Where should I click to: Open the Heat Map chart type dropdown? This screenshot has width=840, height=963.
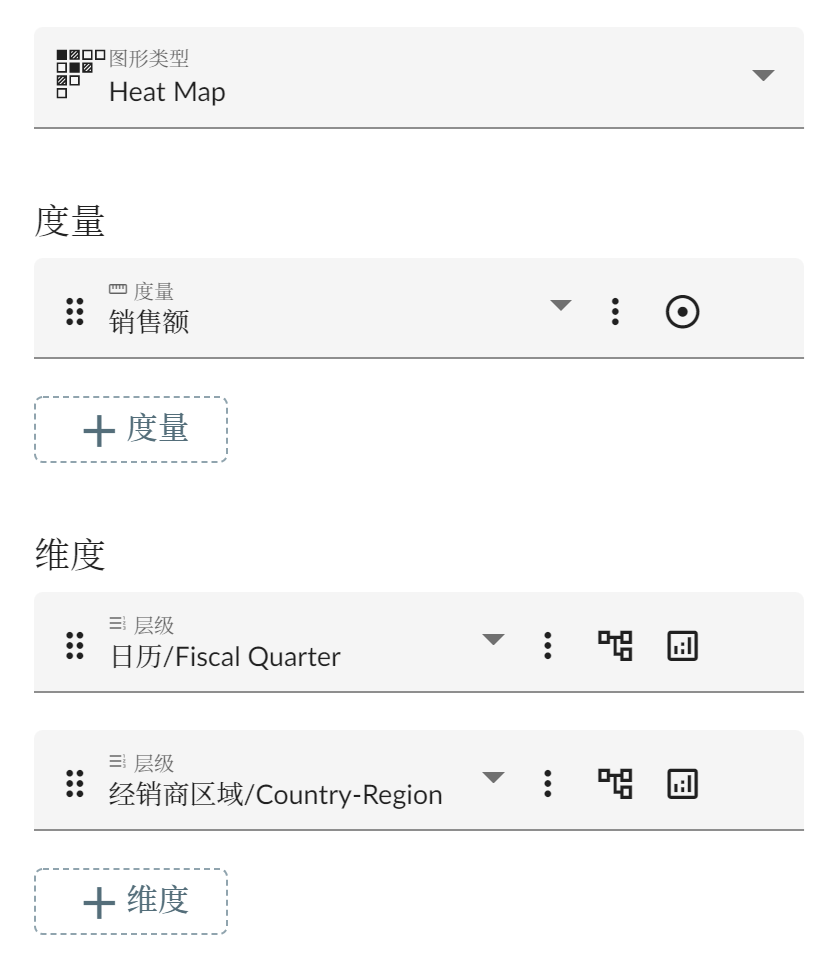point(762,76)
